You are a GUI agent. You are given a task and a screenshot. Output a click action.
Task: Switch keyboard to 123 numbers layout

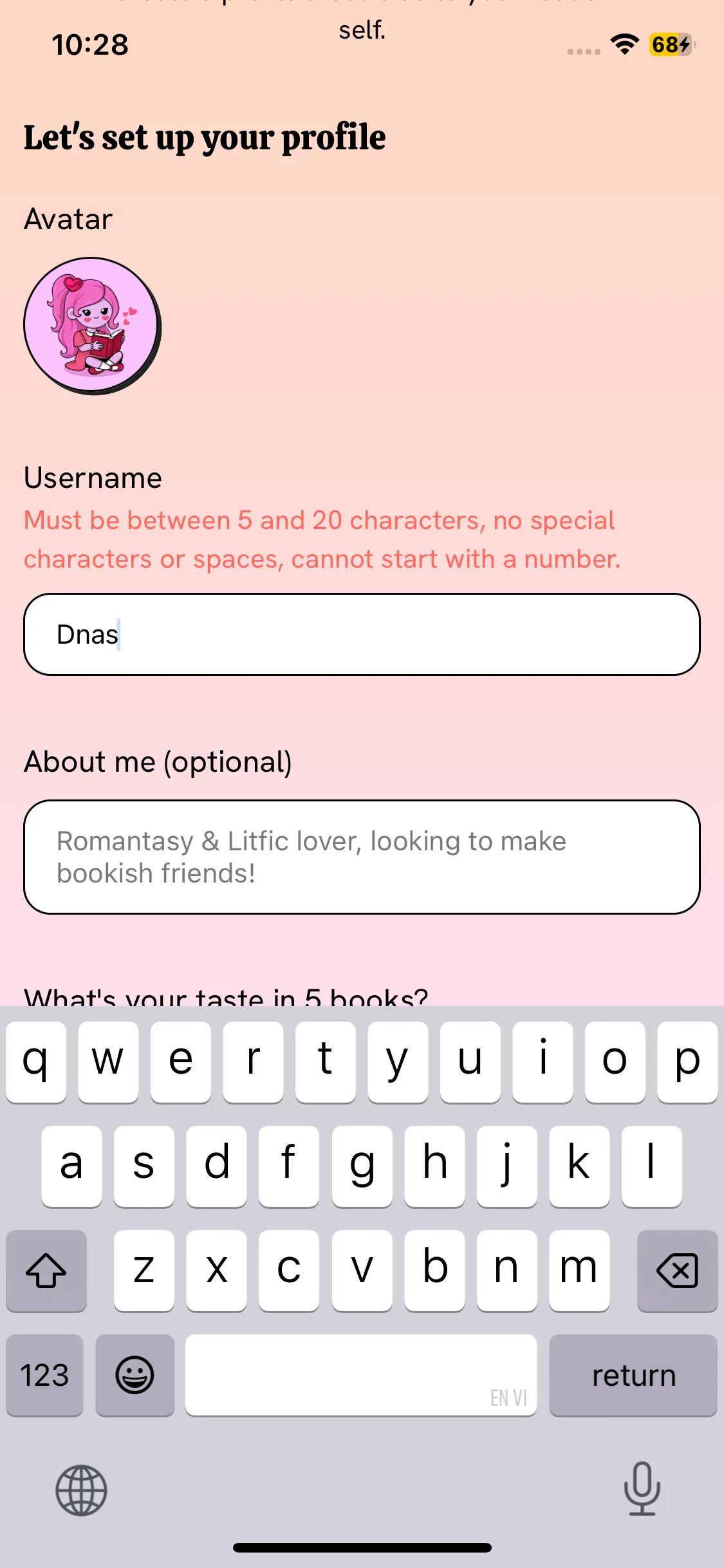(44, 1376)
